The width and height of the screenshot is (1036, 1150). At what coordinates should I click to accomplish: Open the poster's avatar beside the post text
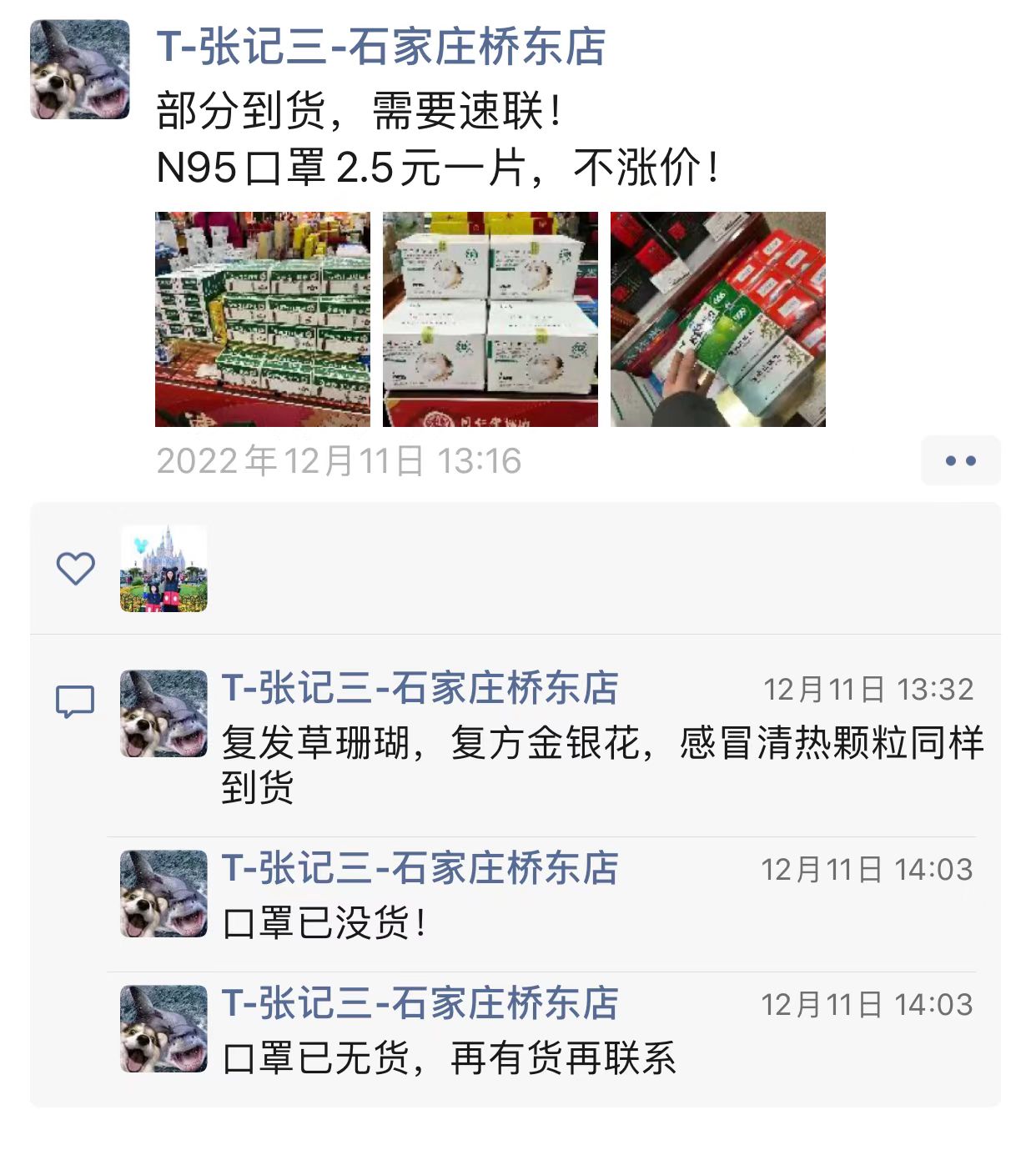tap(80, 70)
